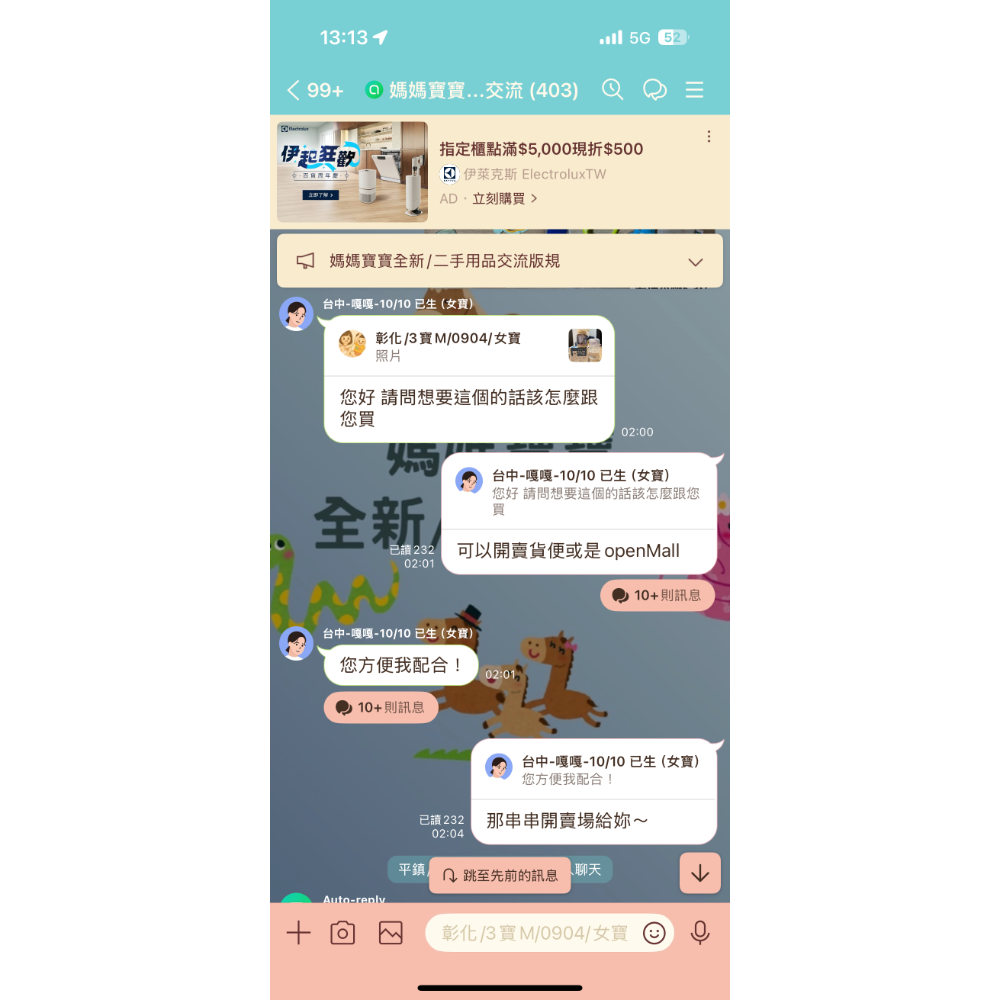Open the profile of 台中-嘎嘎-10/10 已生
This screenshot has width=1000, height=1000.
(296, 313)
